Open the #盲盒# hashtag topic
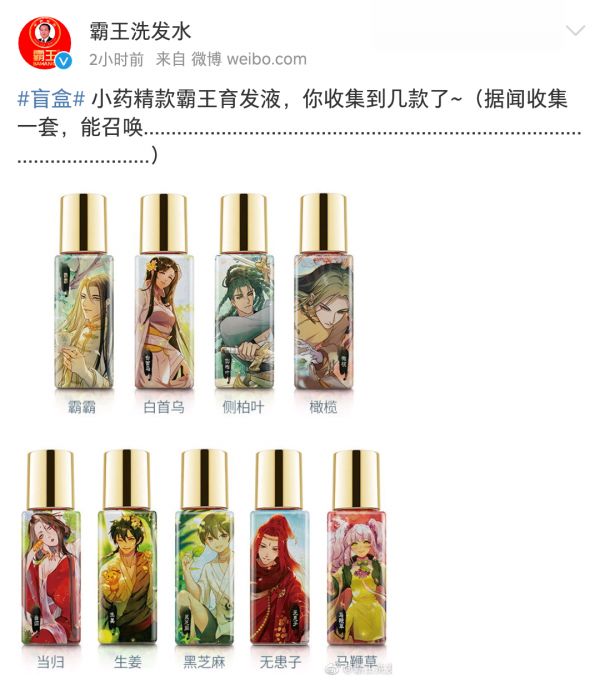This screenshot has width=600, height=692. click(x=51, y=100)
